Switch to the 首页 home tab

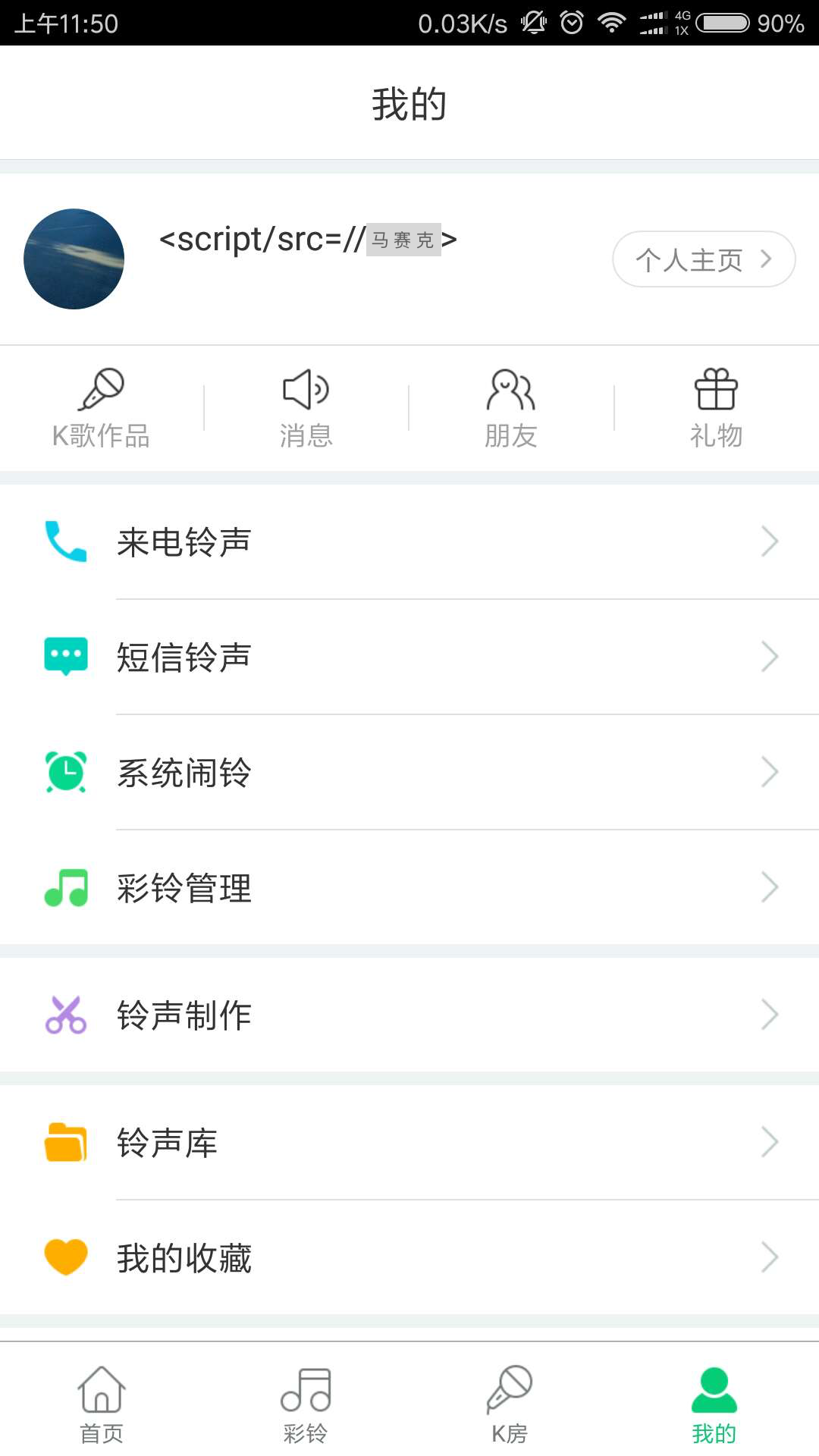coord(102,1404)
